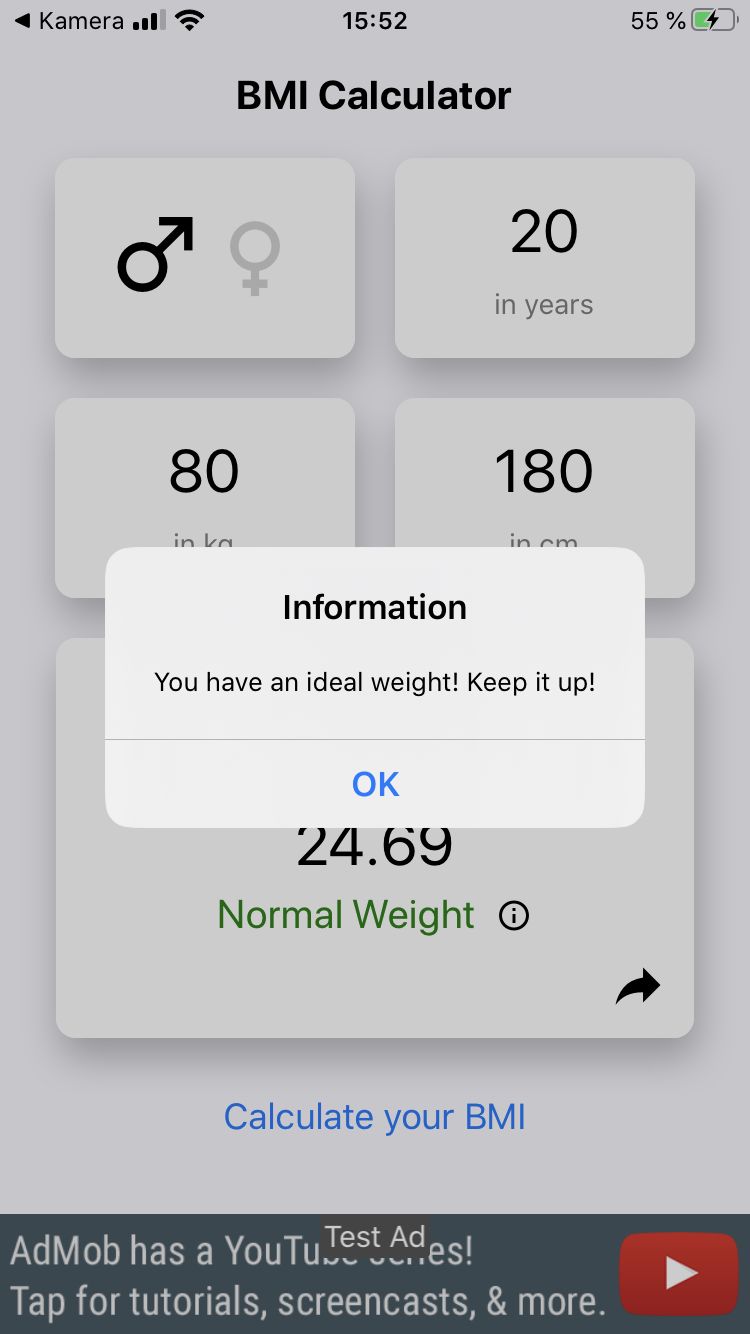Image resolution: width=750 pixels, height=1334 pixels.
Task: Edit the height value 180
Action: pos(544,472)
